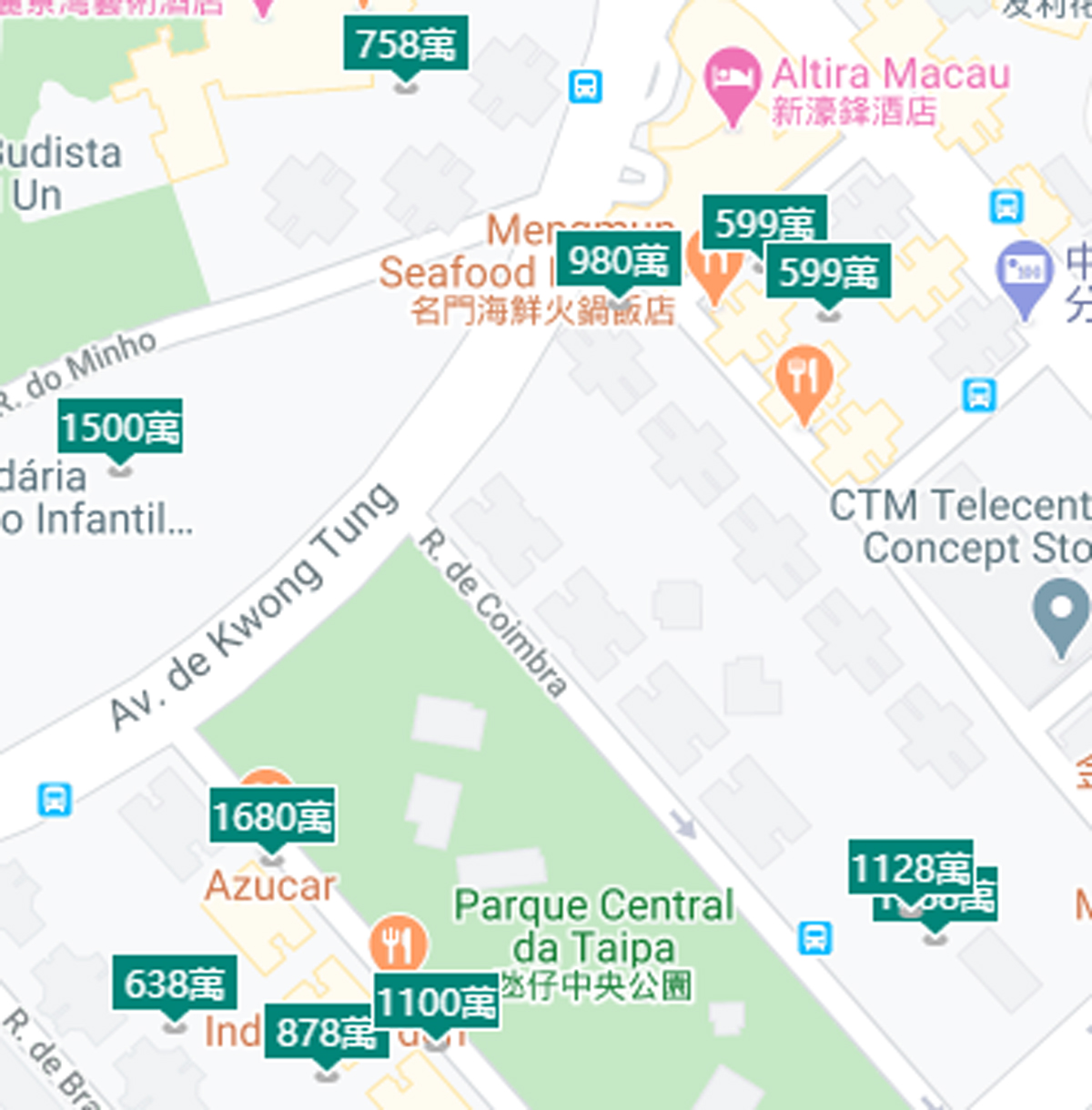Select the 980萬 price marker
Screen dimensions: 1092x1110
[619, 261]
